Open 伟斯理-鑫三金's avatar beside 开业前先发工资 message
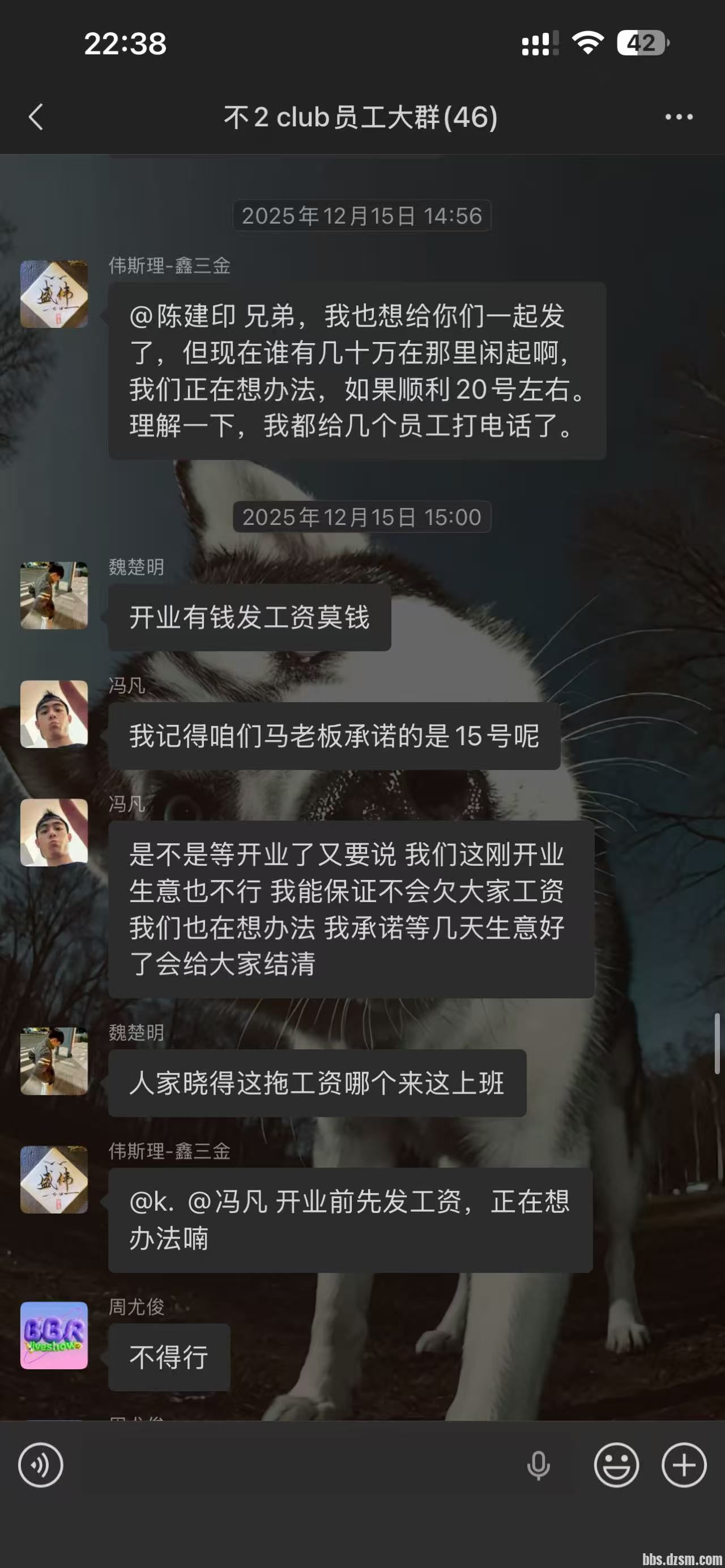725x1568 pixels. tap(54, 1180)
